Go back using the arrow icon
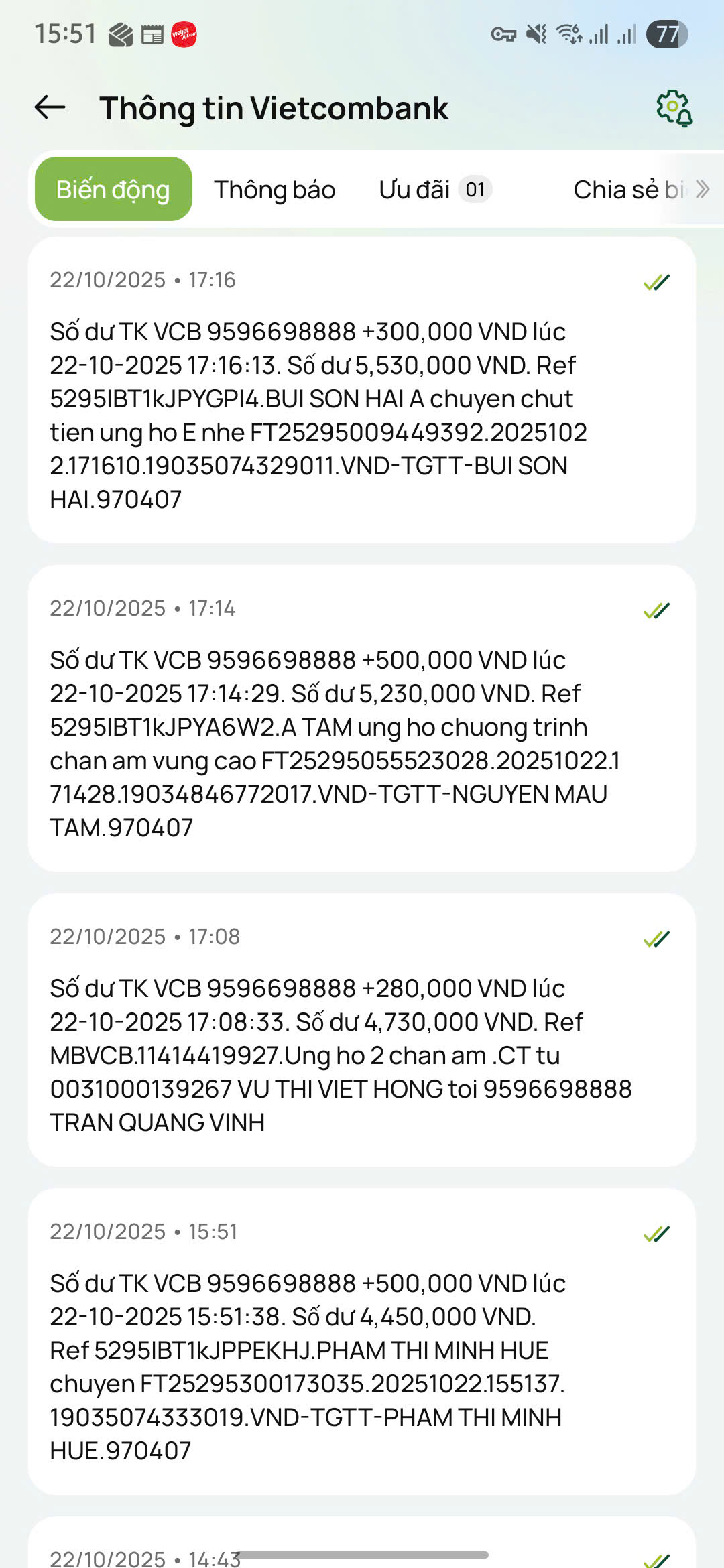The width and height of the screenshot is (724, 1568). [x=50, y=107]
